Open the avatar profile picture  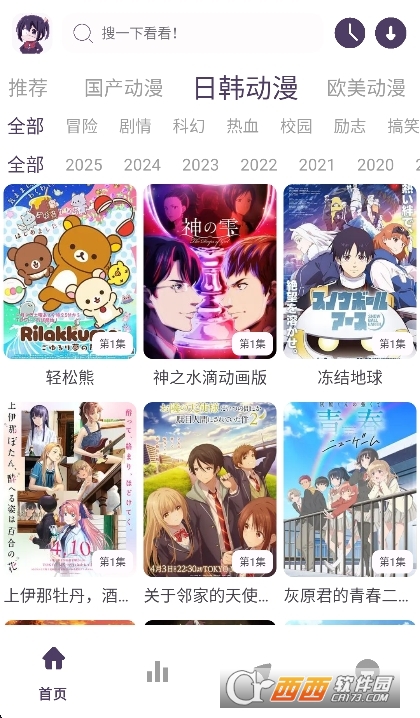click(x=32, y=33)
